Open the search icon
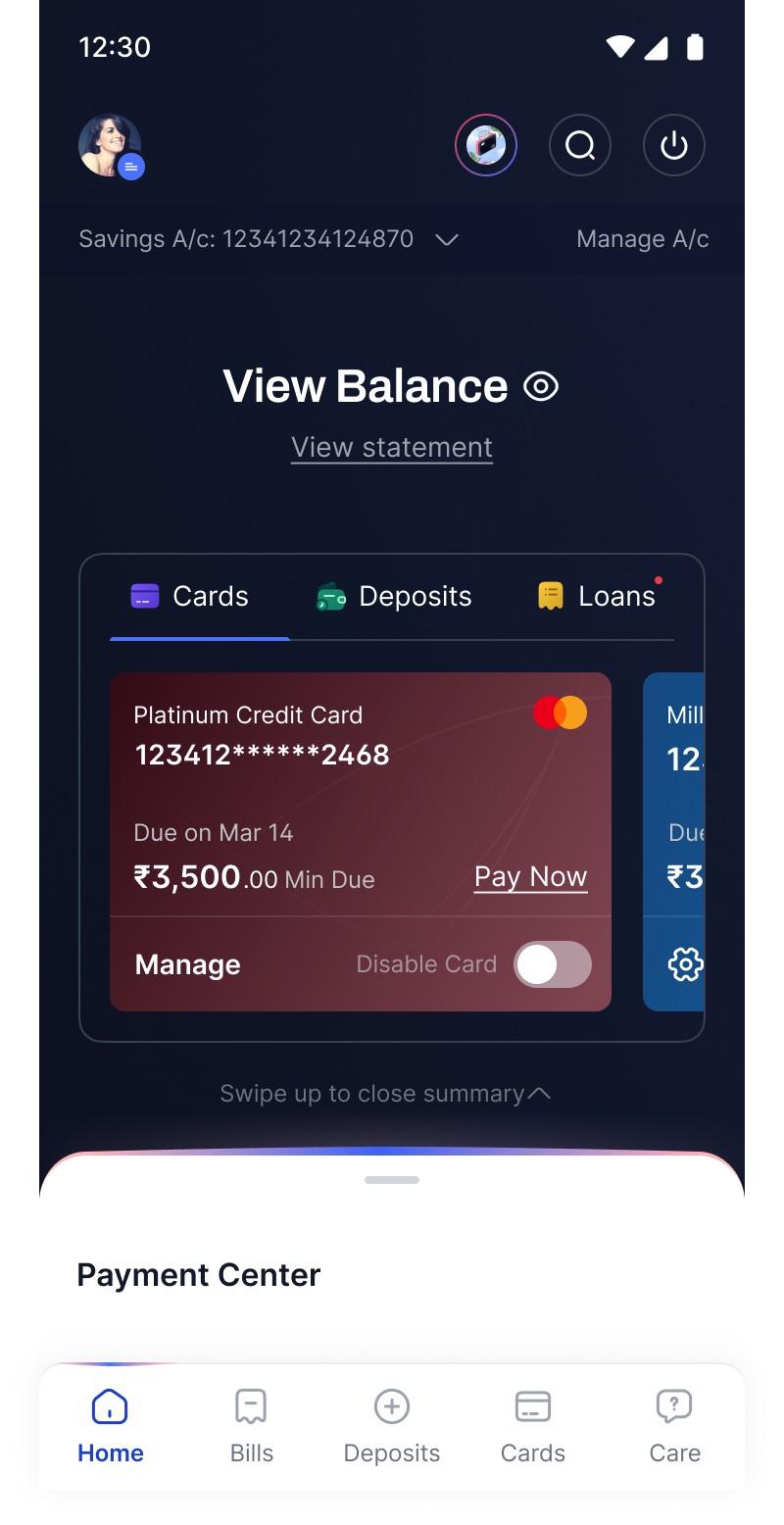Viewport: 784px width, 1525px height. 580,146
